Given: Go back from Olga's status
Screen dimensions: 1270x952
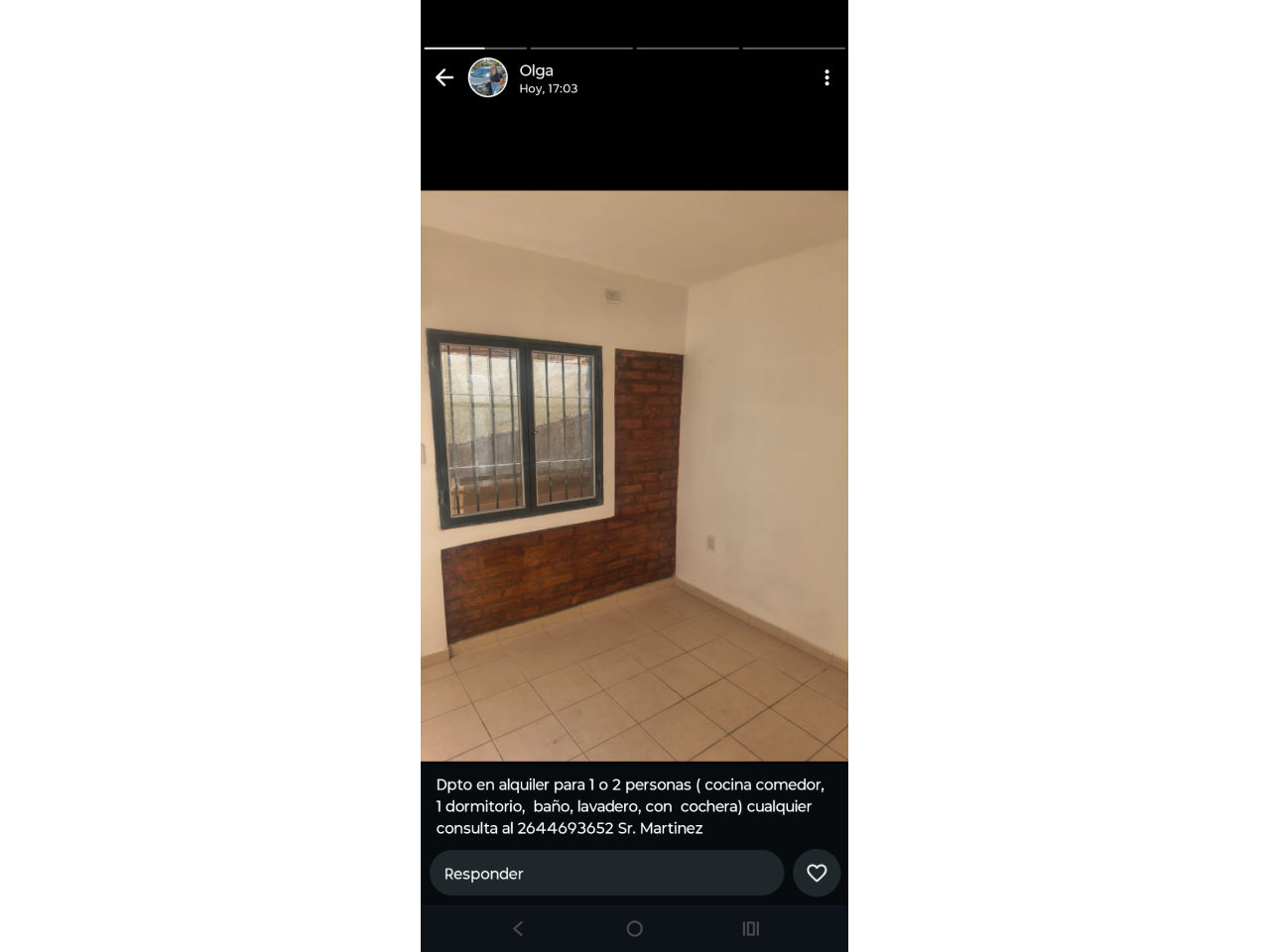Looking at the screenshot, I should tap(444, 77).
